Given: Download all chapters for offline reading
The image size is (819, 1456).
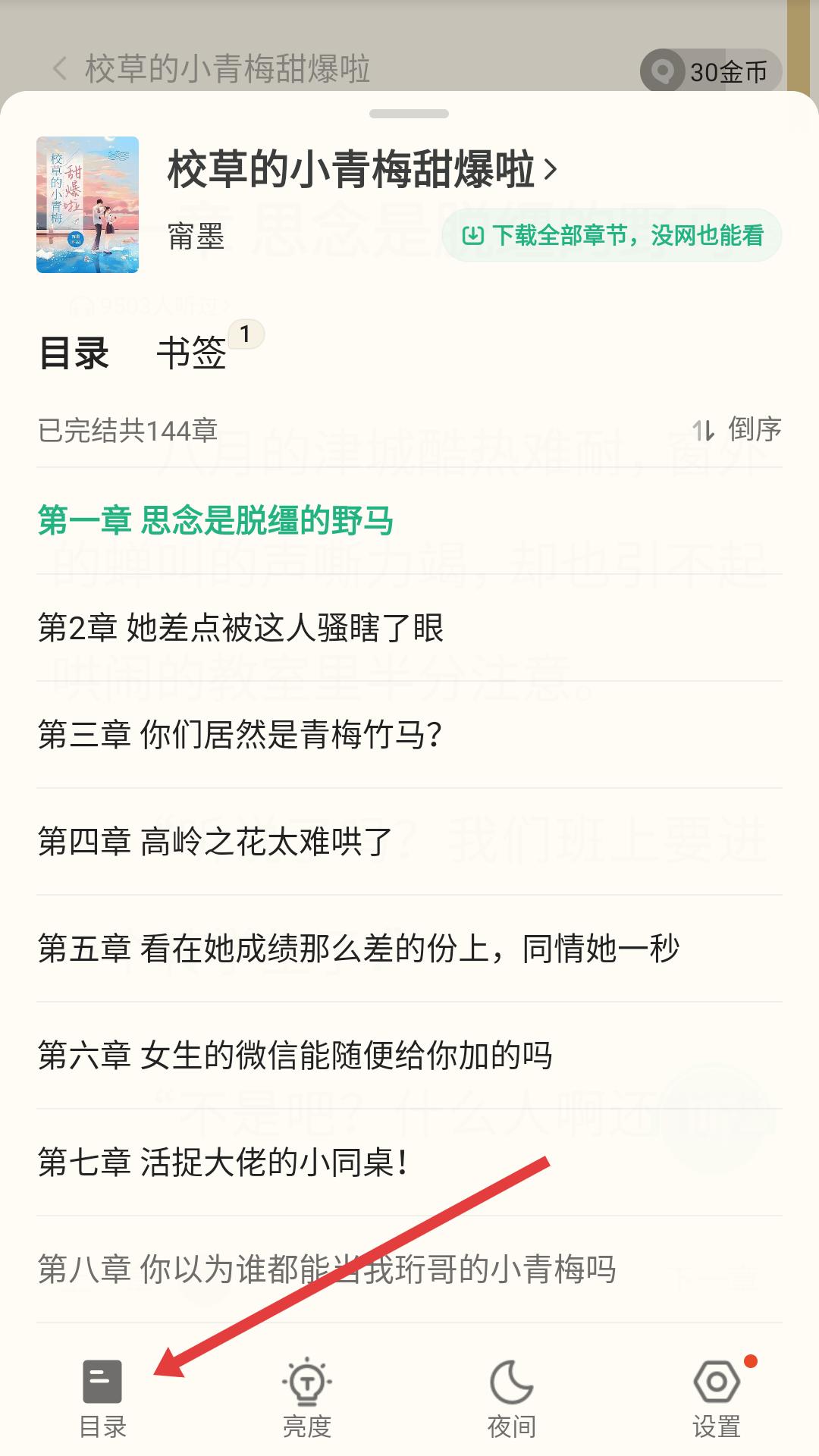Looking at the screenshot, I should pyautogui.click(x=612, y=236).
